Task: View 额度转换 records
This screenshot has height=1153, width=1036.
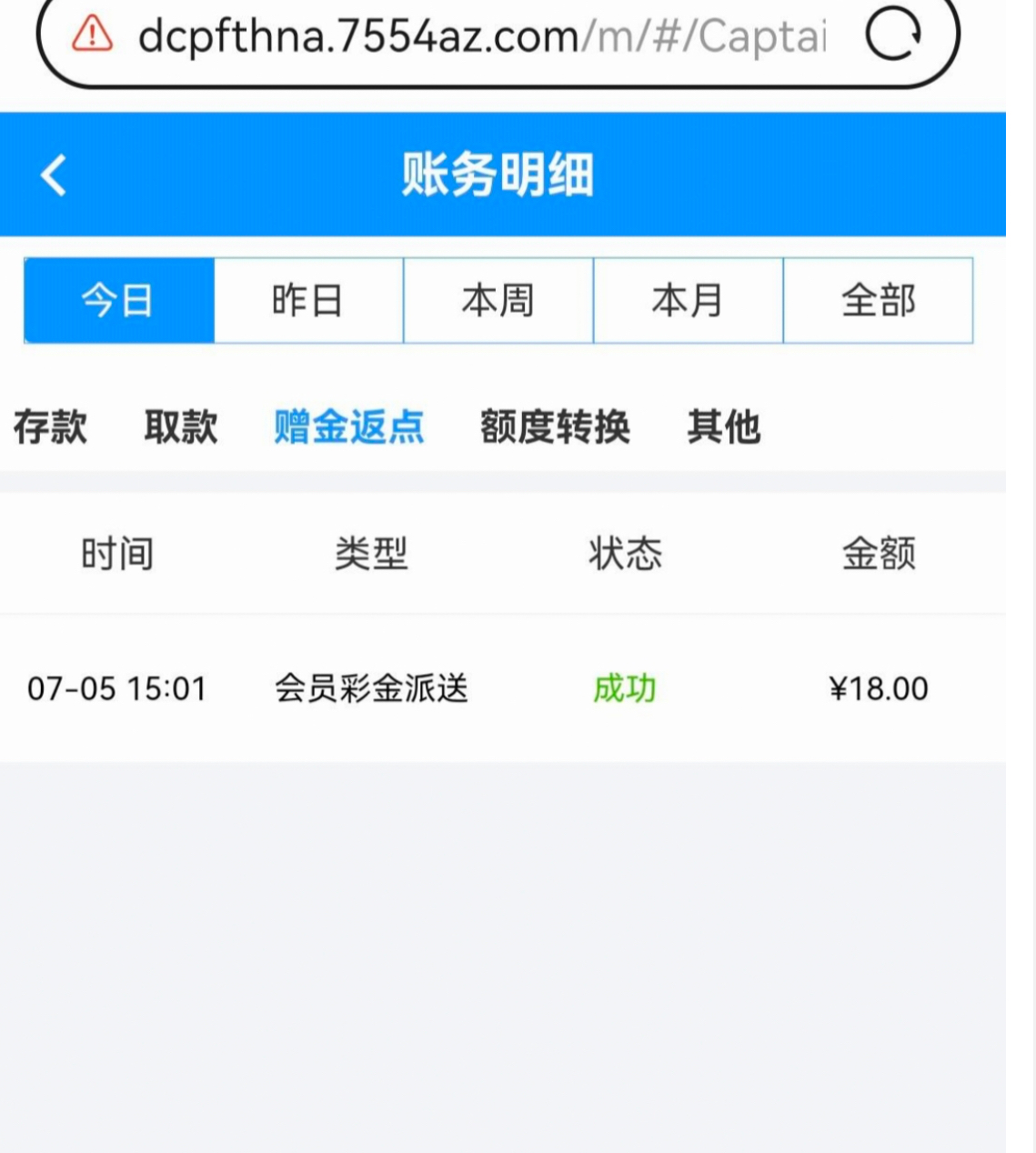Action: (x=555, y=426)
